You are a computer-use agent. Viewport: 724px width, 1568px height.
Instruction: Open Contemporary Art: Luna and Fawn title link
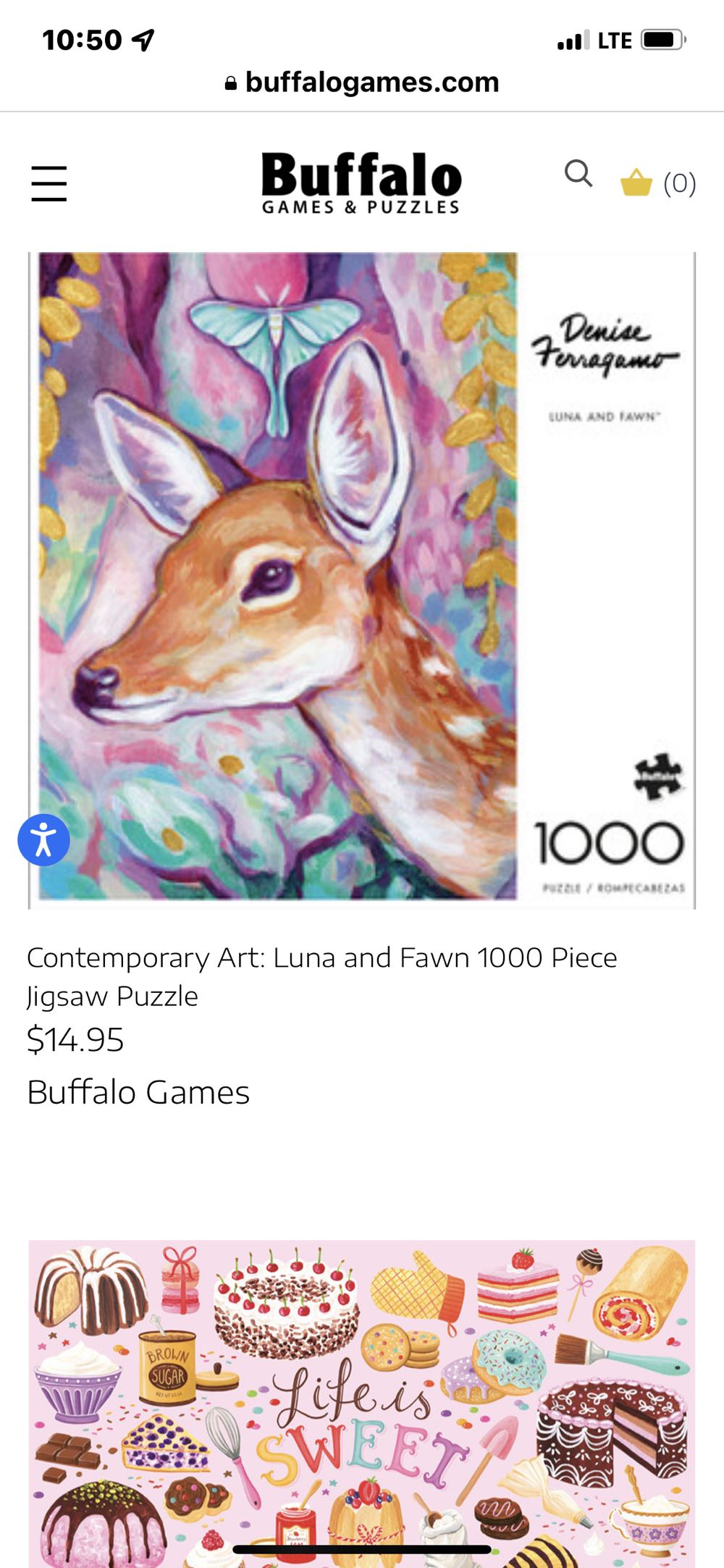point(321,976)
